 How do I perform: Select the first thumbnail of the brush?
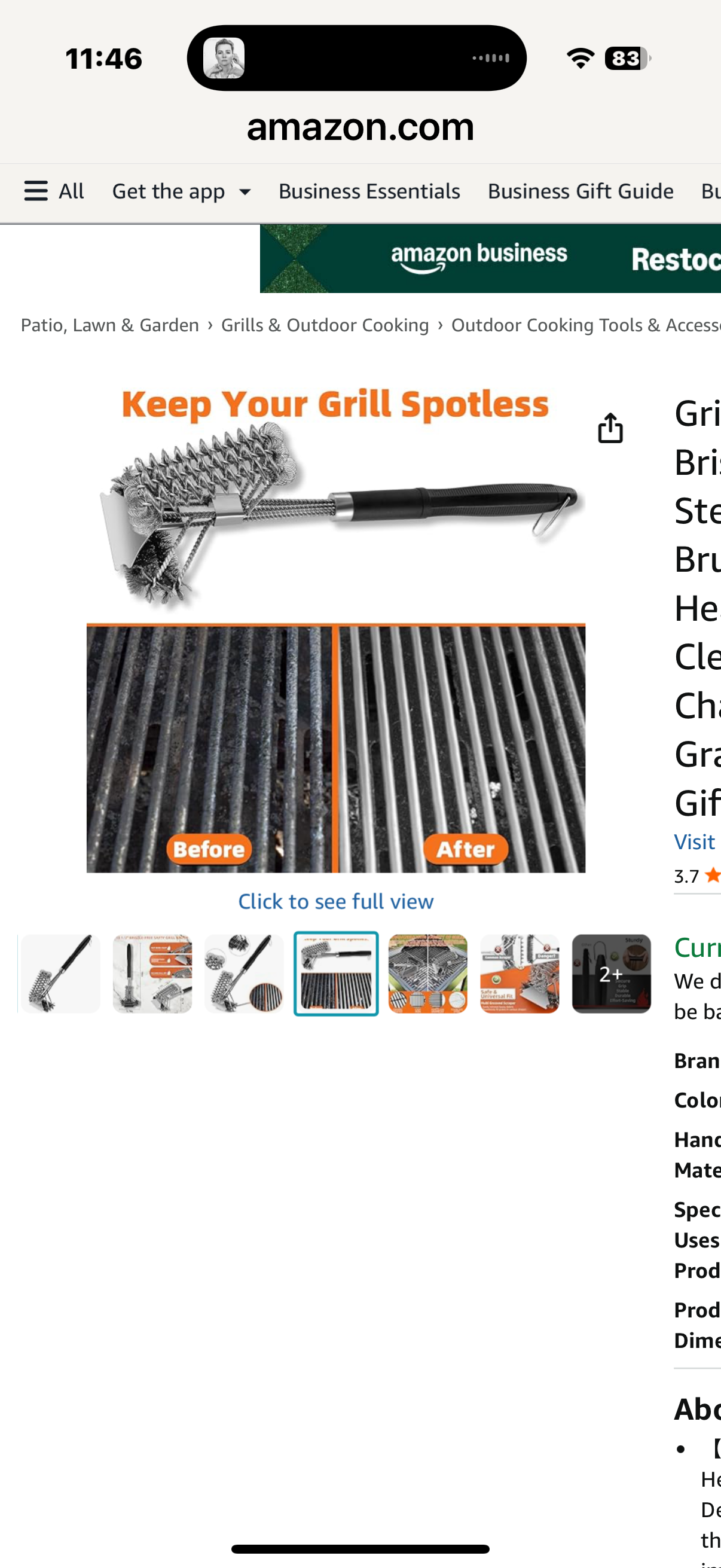click(60, 974)
